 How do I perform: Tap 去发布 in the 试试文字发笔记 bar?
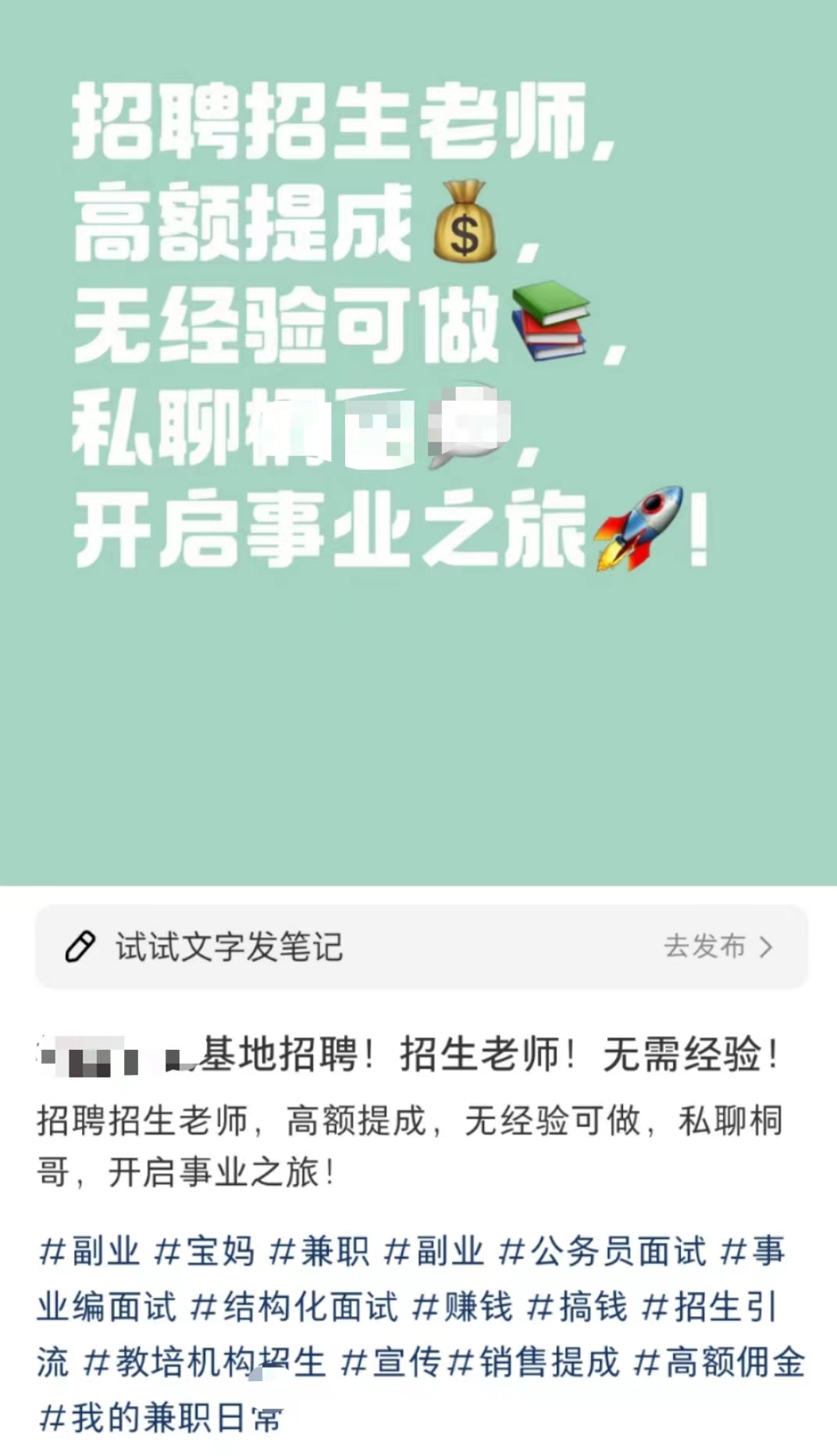[717, 947]
